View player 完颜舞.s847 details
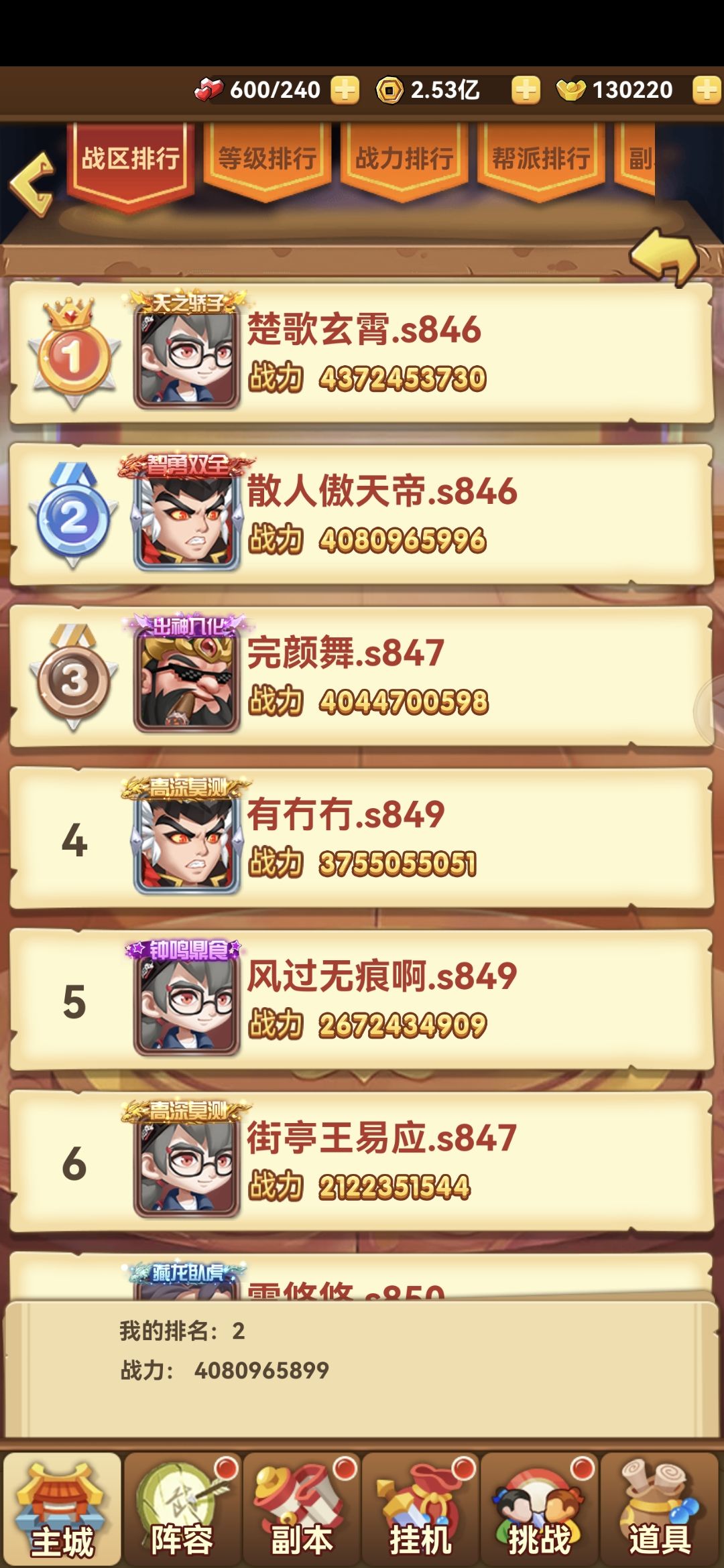The image size is (724, 1568). [x=361, y=677]
